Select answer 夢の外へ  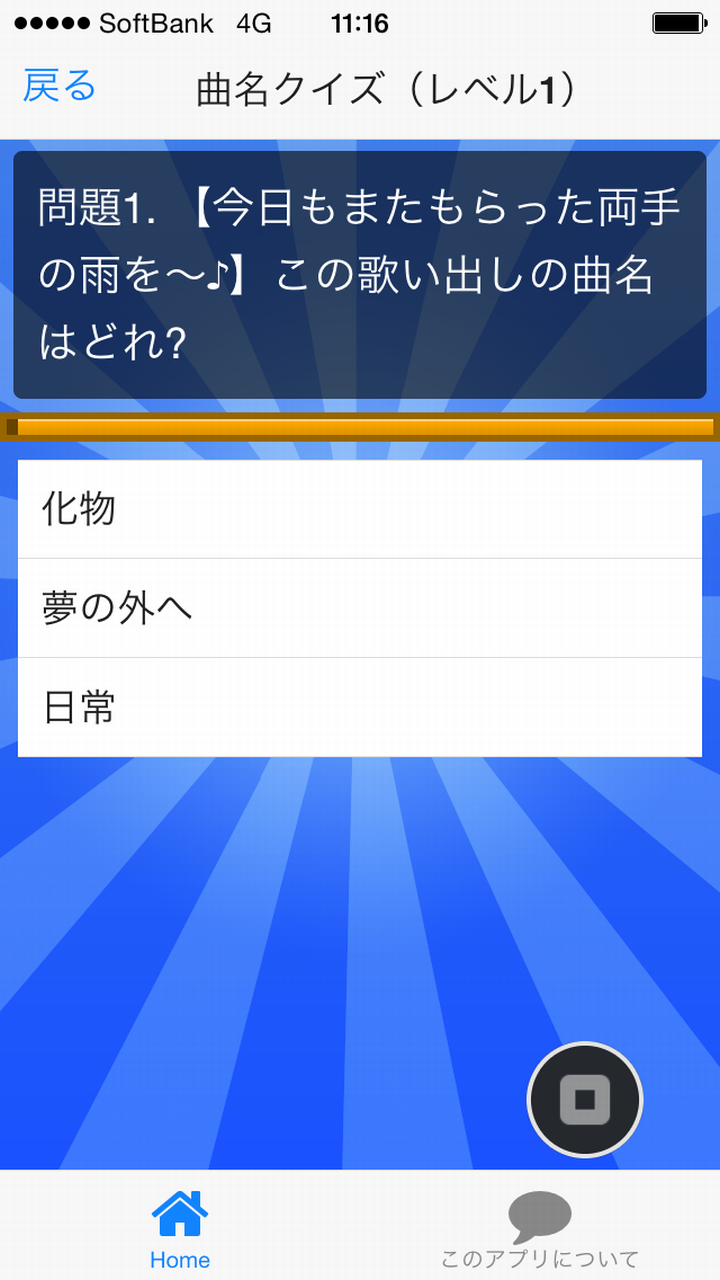click(x=360, y=608)
